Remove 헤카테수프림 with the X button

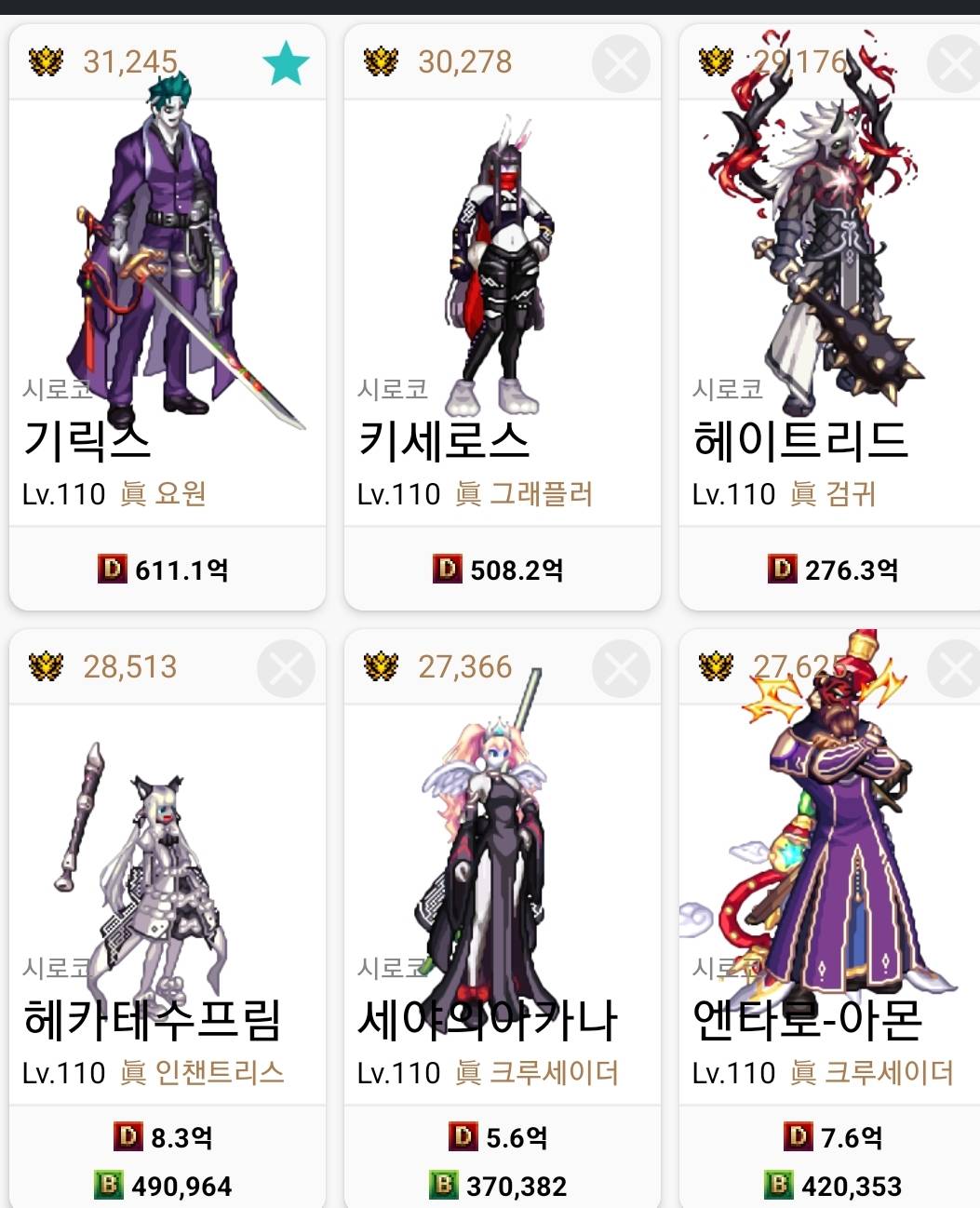click(x=286, y=668)
